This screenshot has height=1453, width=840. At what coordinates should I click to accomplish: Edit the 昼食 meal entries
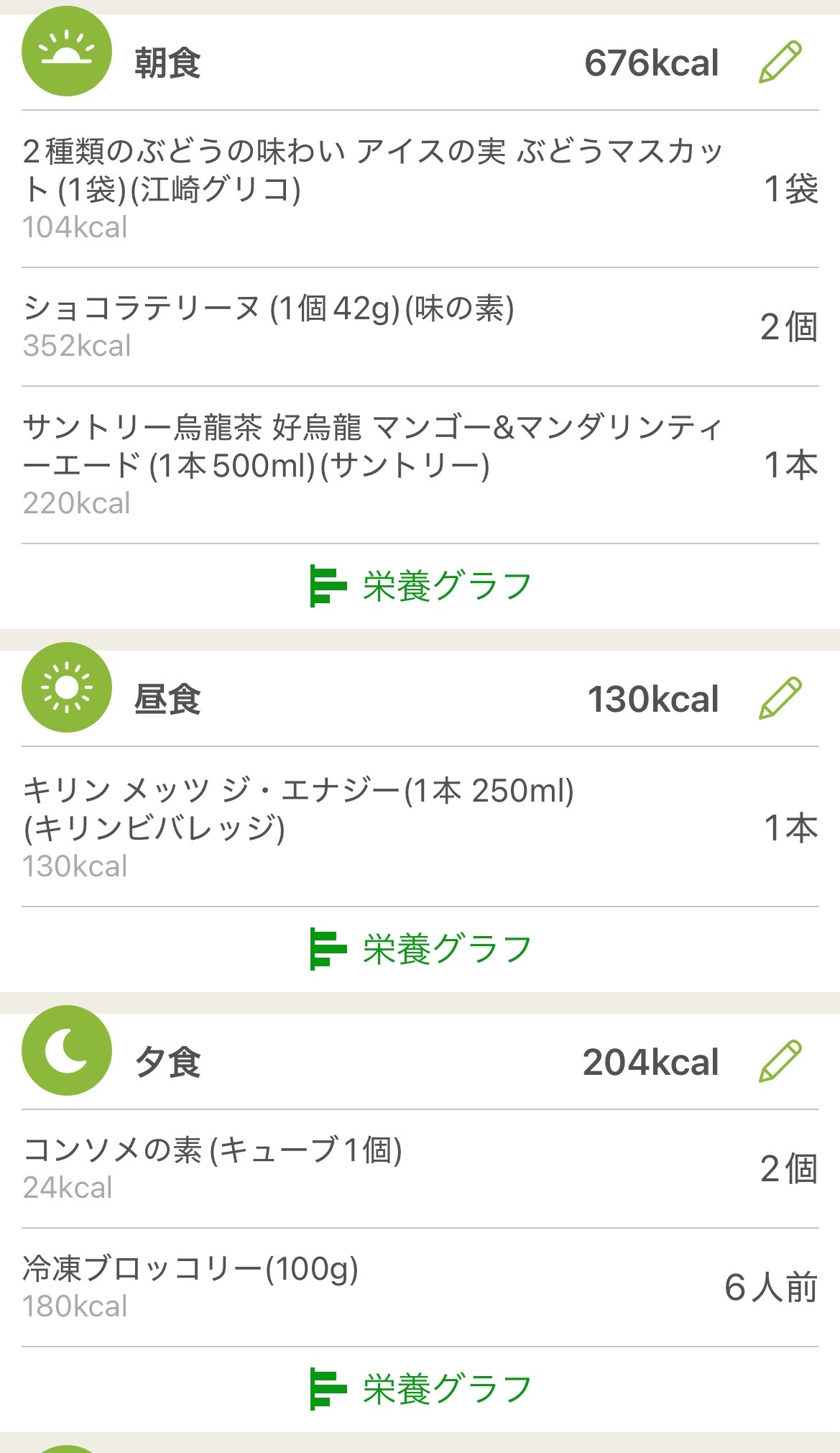[780, 698]
